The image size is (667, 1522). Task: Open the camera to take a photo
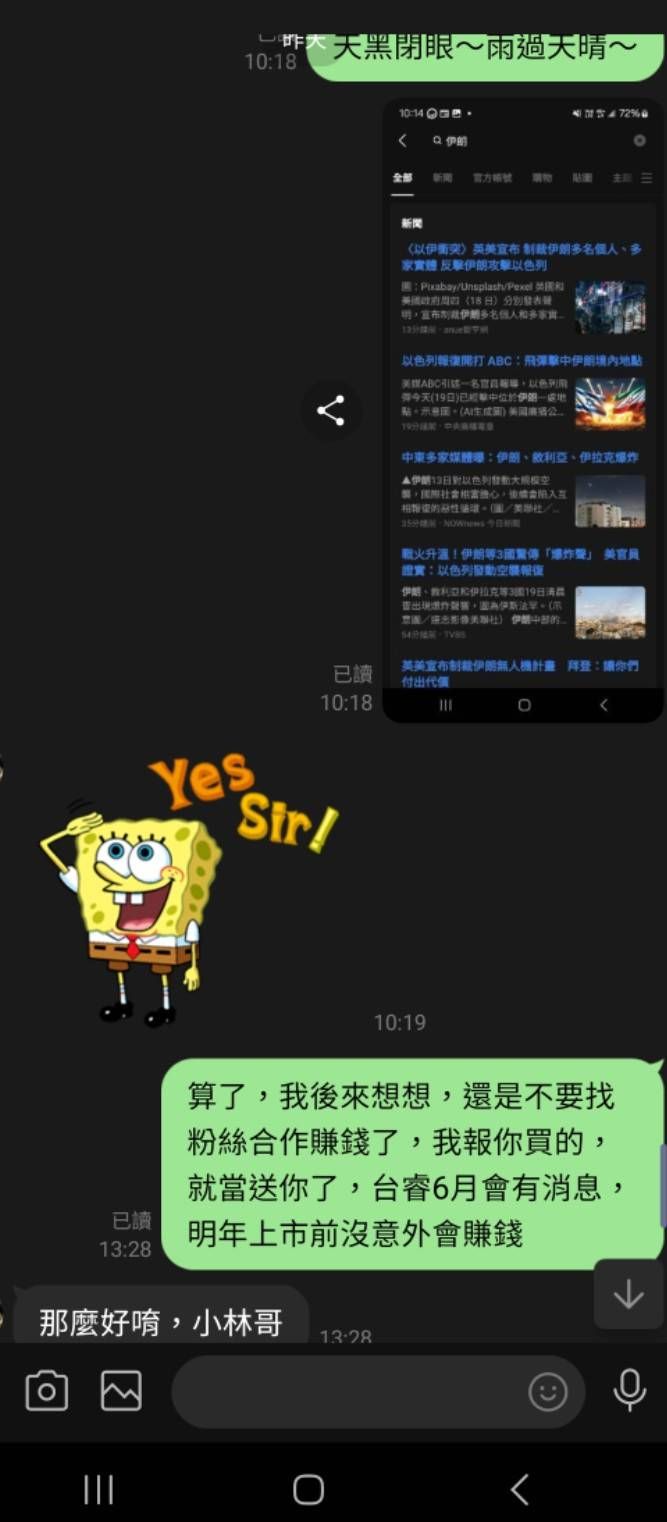[x=46, y=1391]
